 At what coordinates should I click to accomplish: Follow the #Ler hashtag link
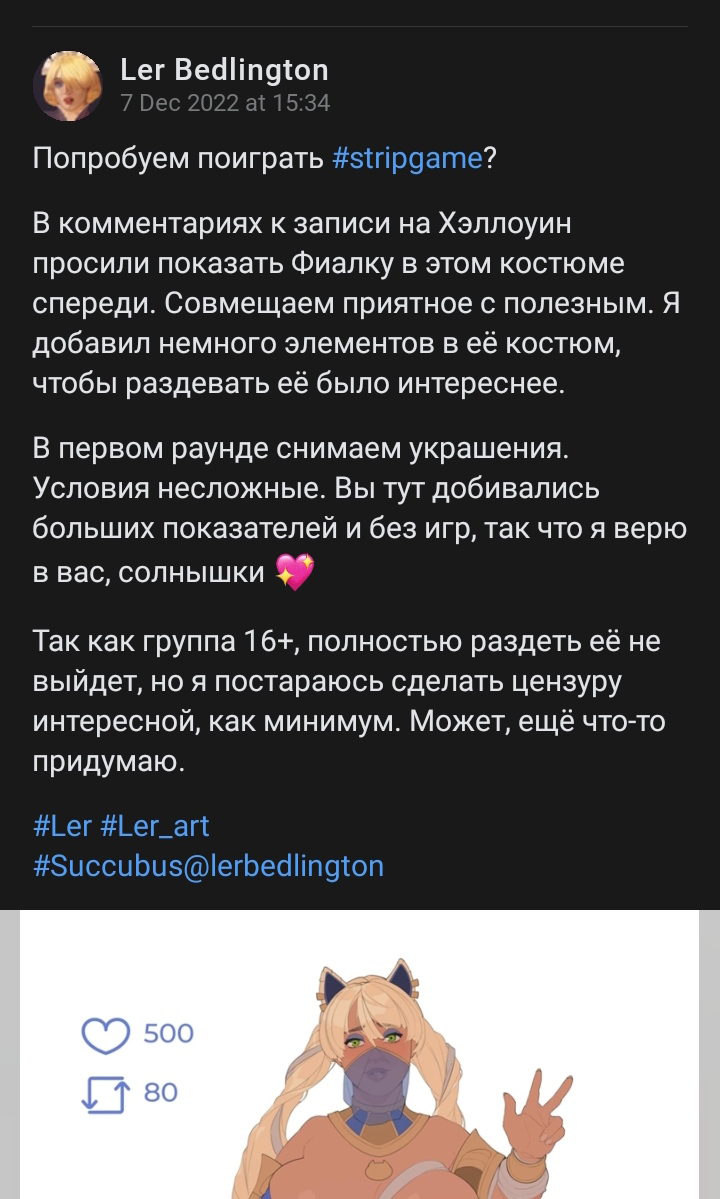coord(62,826)
